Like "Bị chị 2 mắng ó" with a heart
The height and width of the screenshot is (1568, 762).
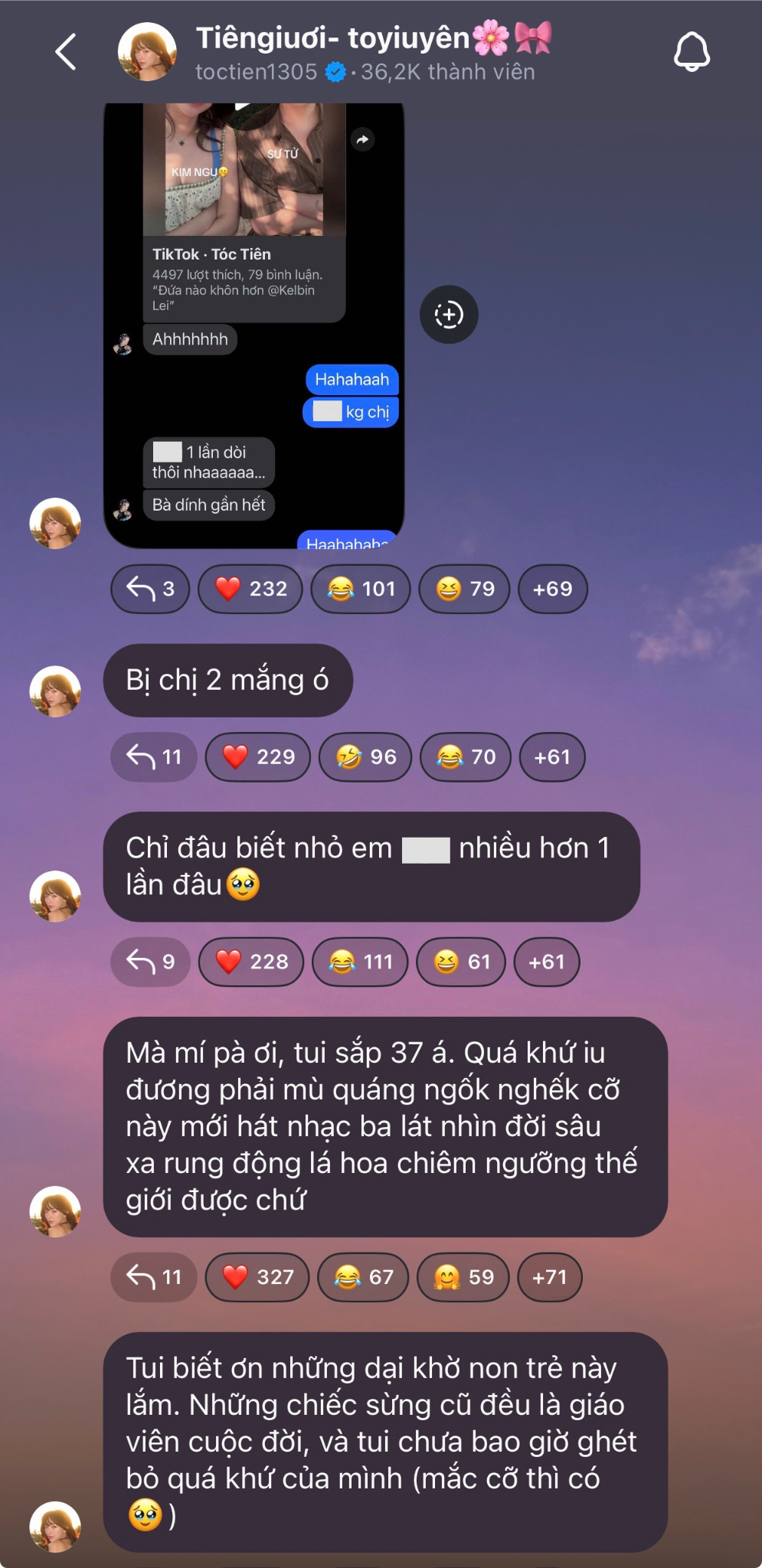coord(257,757)
